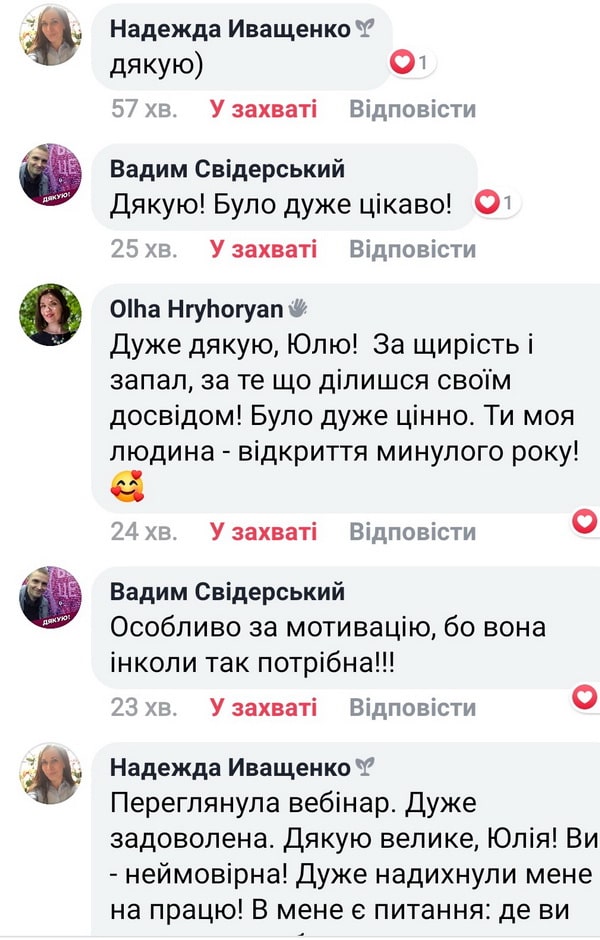Reply to "Особливо за мотивацію" comment
Image resolution: width=600 pixels, height=940 pixels.
tap(412, 708)
